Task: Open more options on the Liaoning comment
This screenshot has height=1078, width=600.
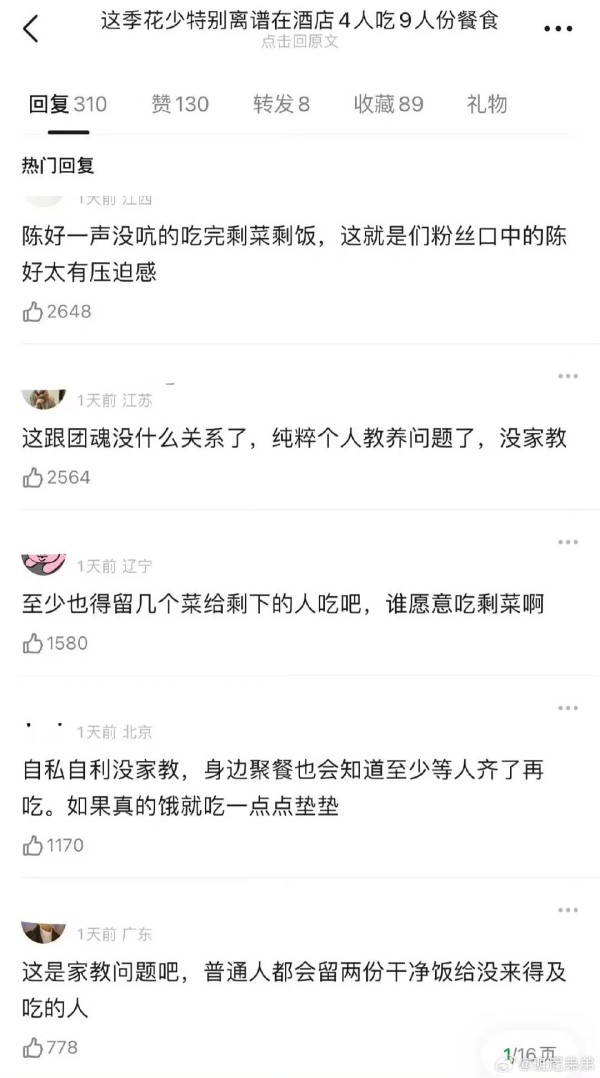Action: pos(568,542)
